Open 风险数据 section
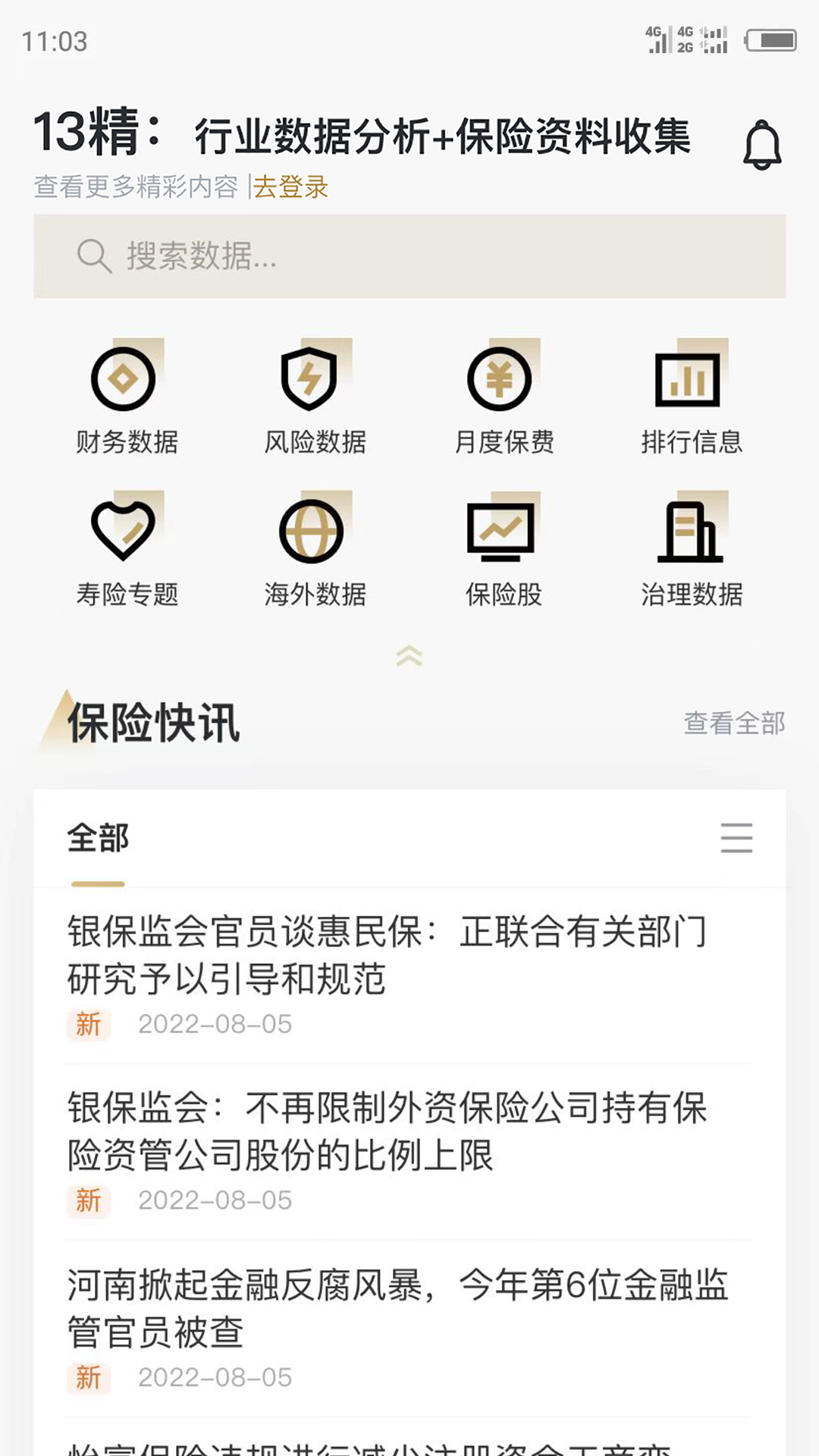The width and height of the screenshot is (819, 1456). click(315, 398)
